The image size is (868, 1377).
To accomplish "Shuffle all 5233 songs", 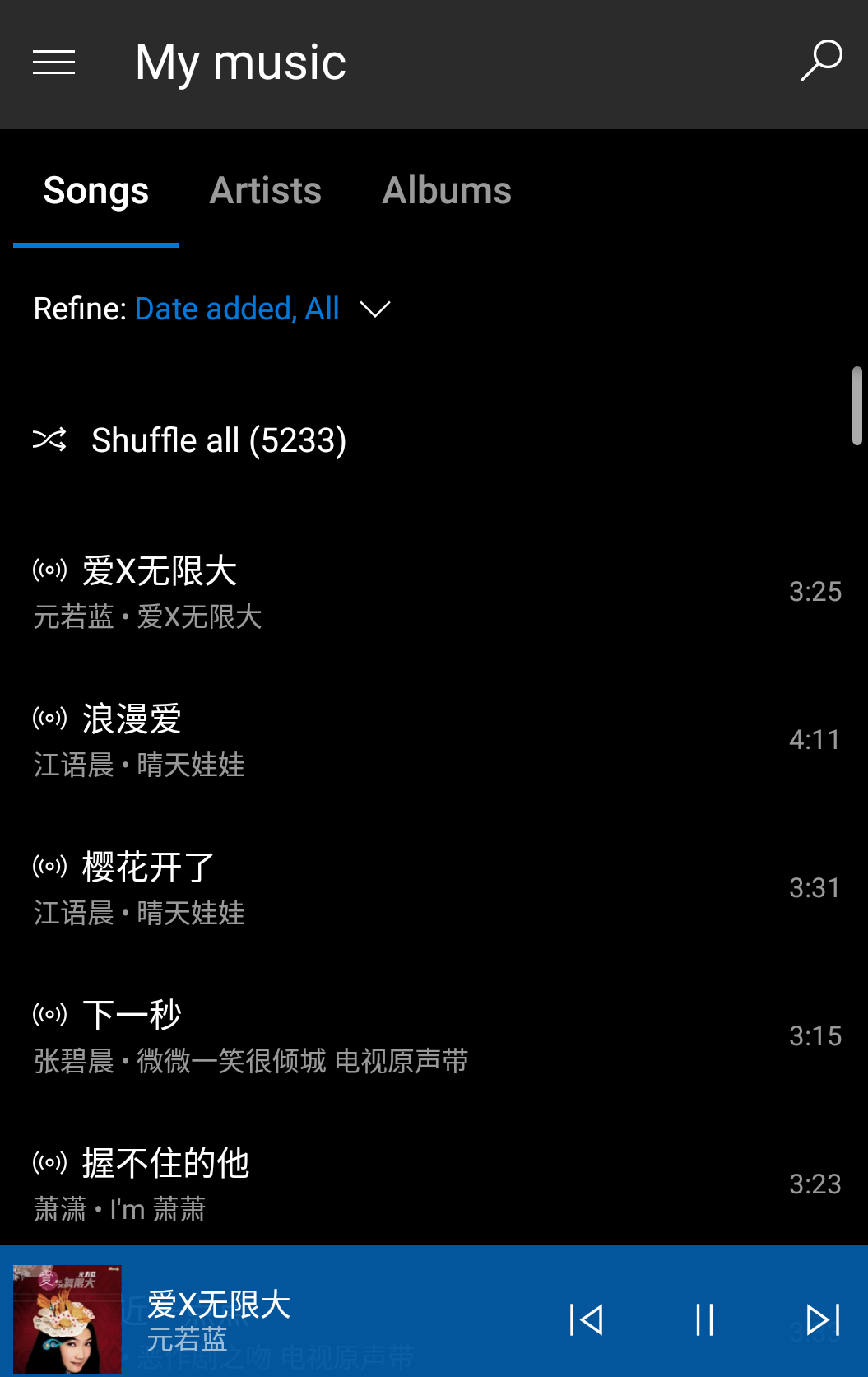I will pyautogui.click(x=218, y=440).
